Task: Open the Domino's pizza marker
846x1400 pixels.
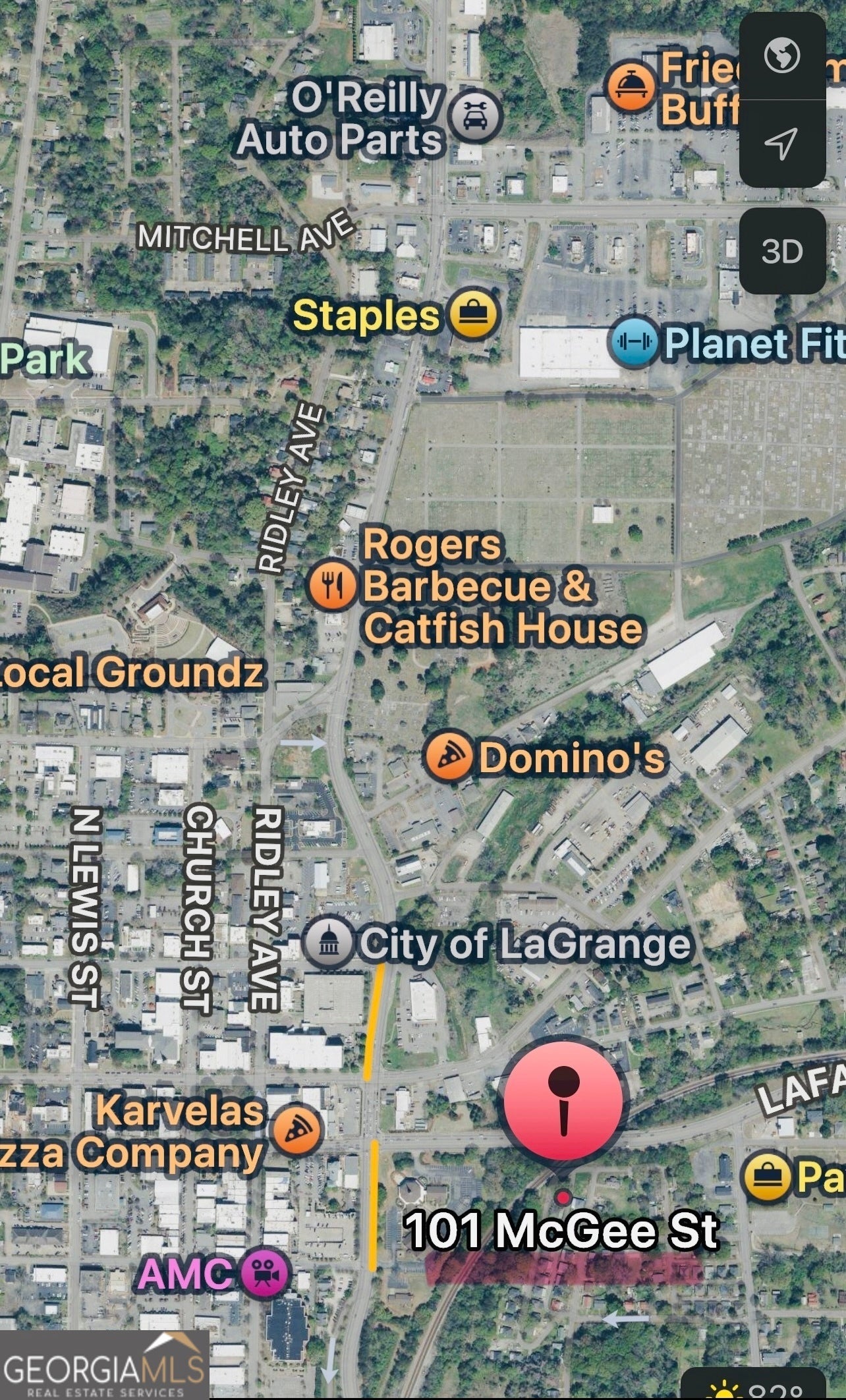Action: click(449, 757)
